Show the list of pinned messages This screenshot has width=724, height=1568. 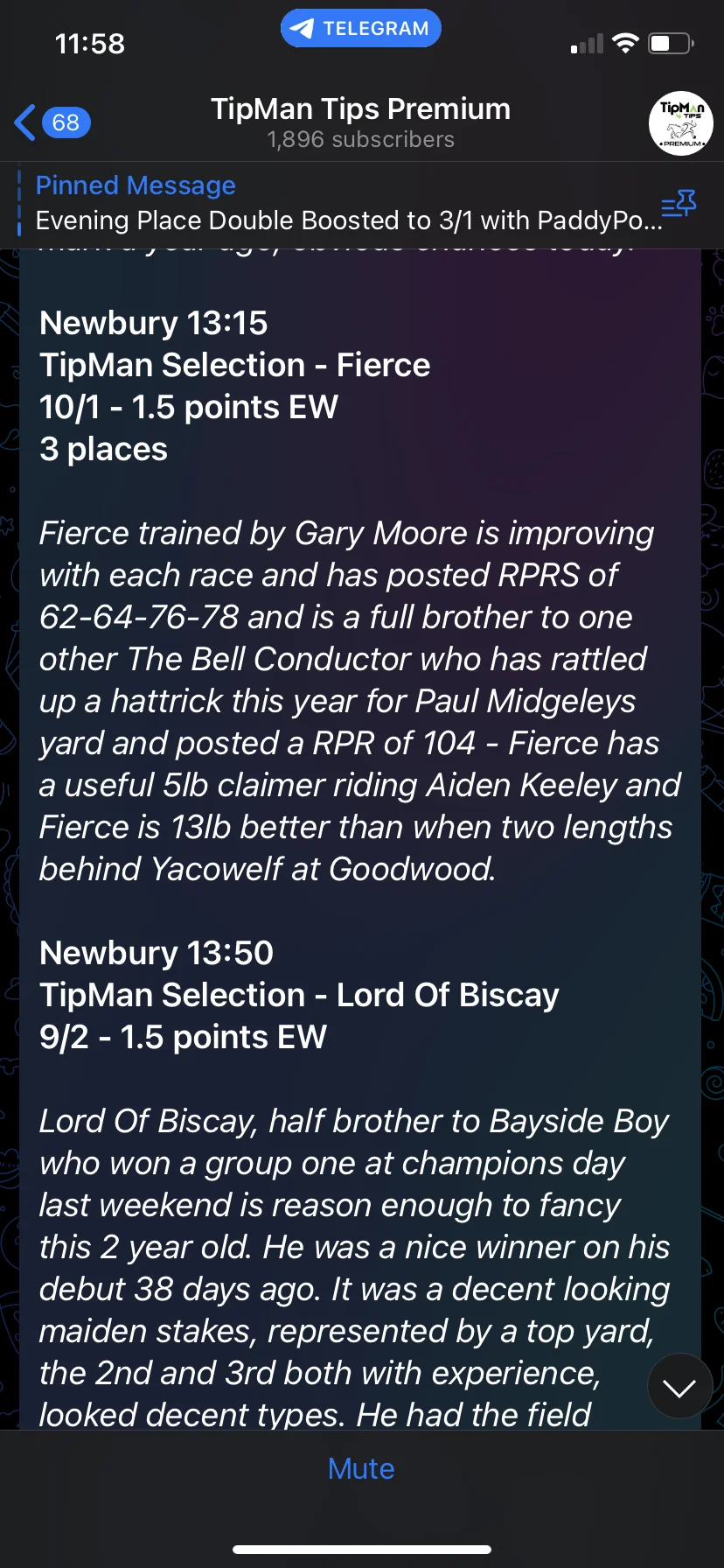679,205
